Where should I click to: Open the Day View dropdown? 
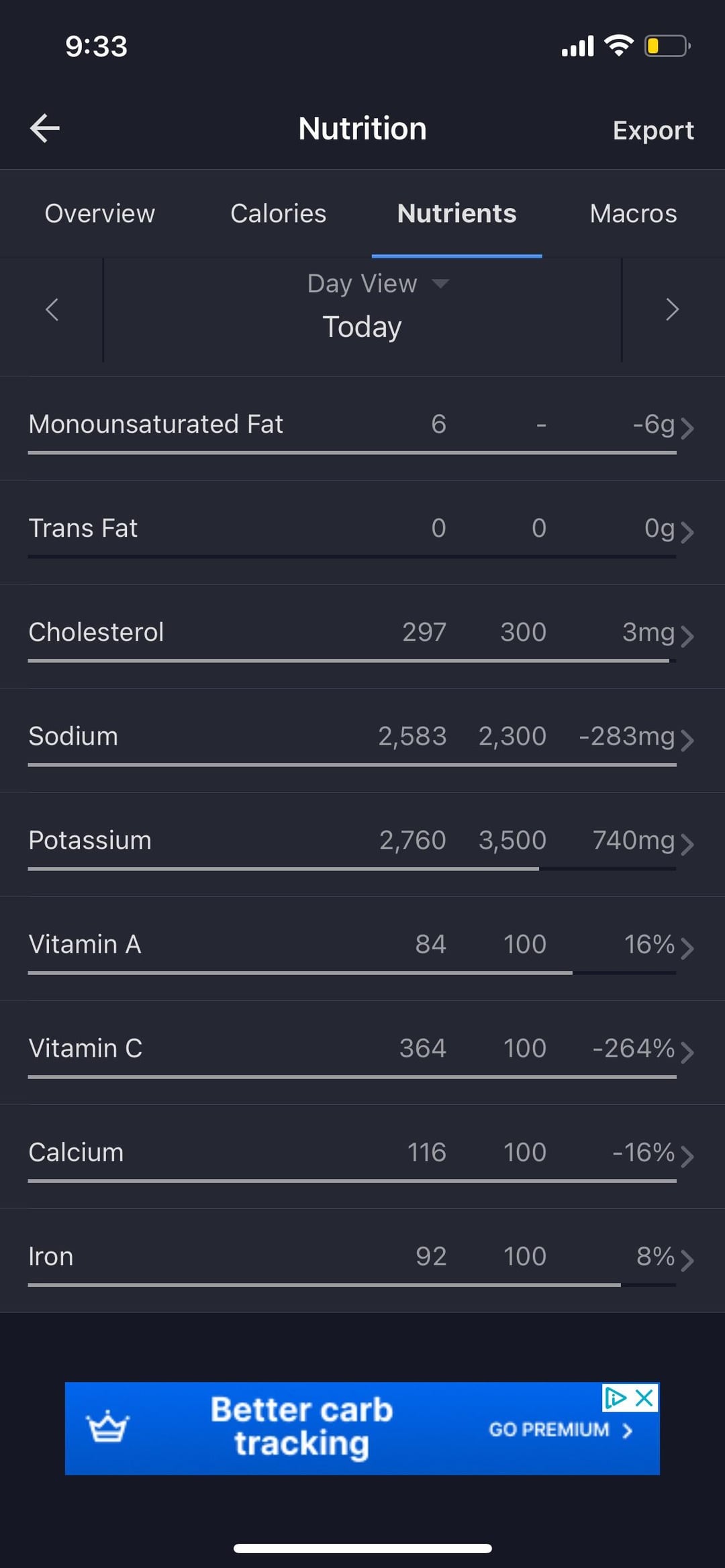pos(377,284)
